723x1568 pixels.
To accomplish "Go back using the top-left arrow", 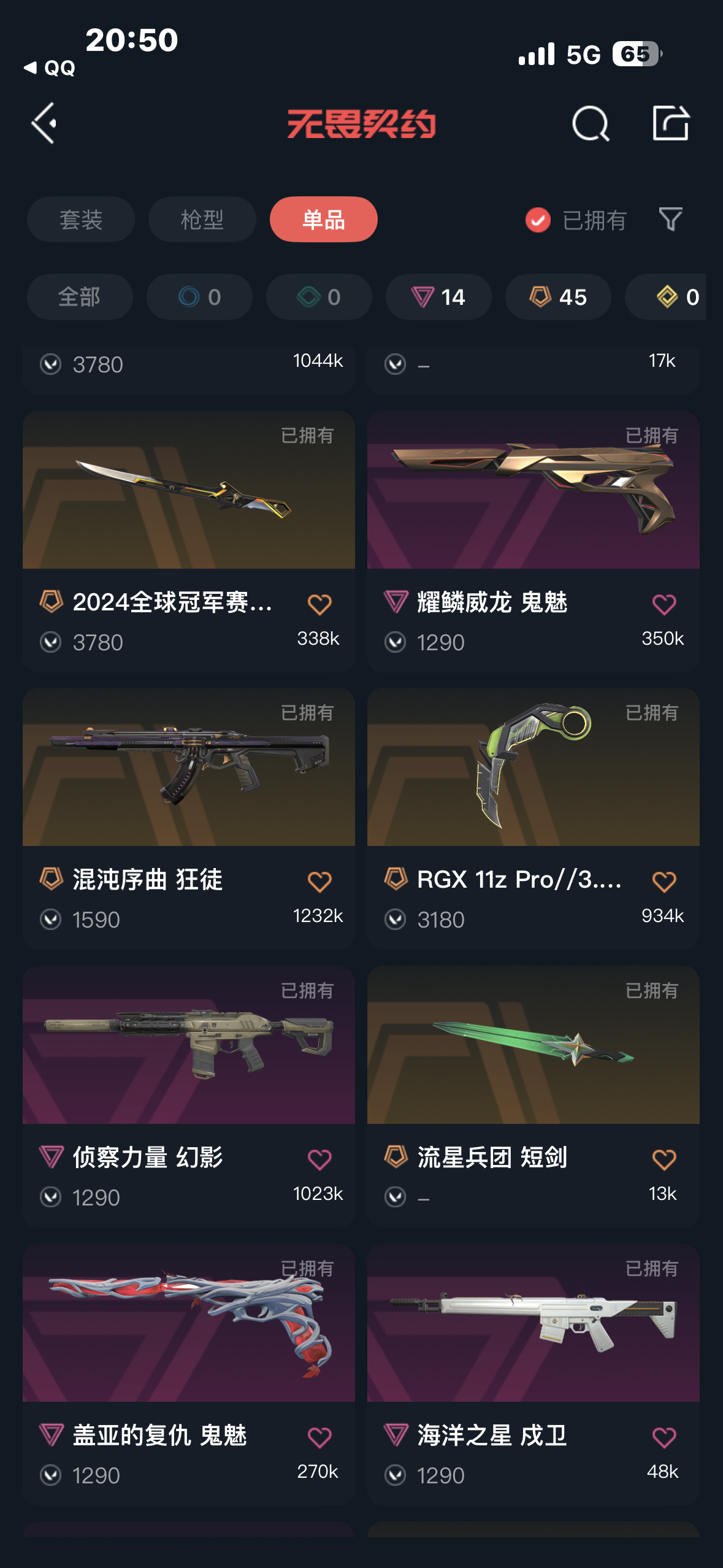I will (45, 123).
